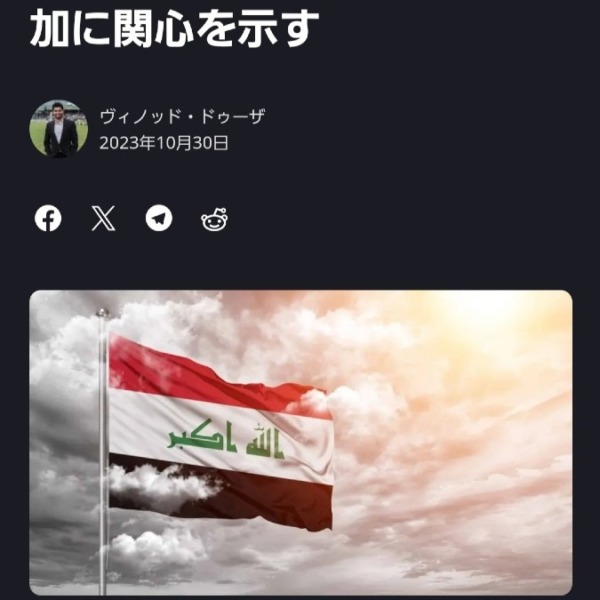
Task: Share the article via Telegram
Action: pos(159,219)
